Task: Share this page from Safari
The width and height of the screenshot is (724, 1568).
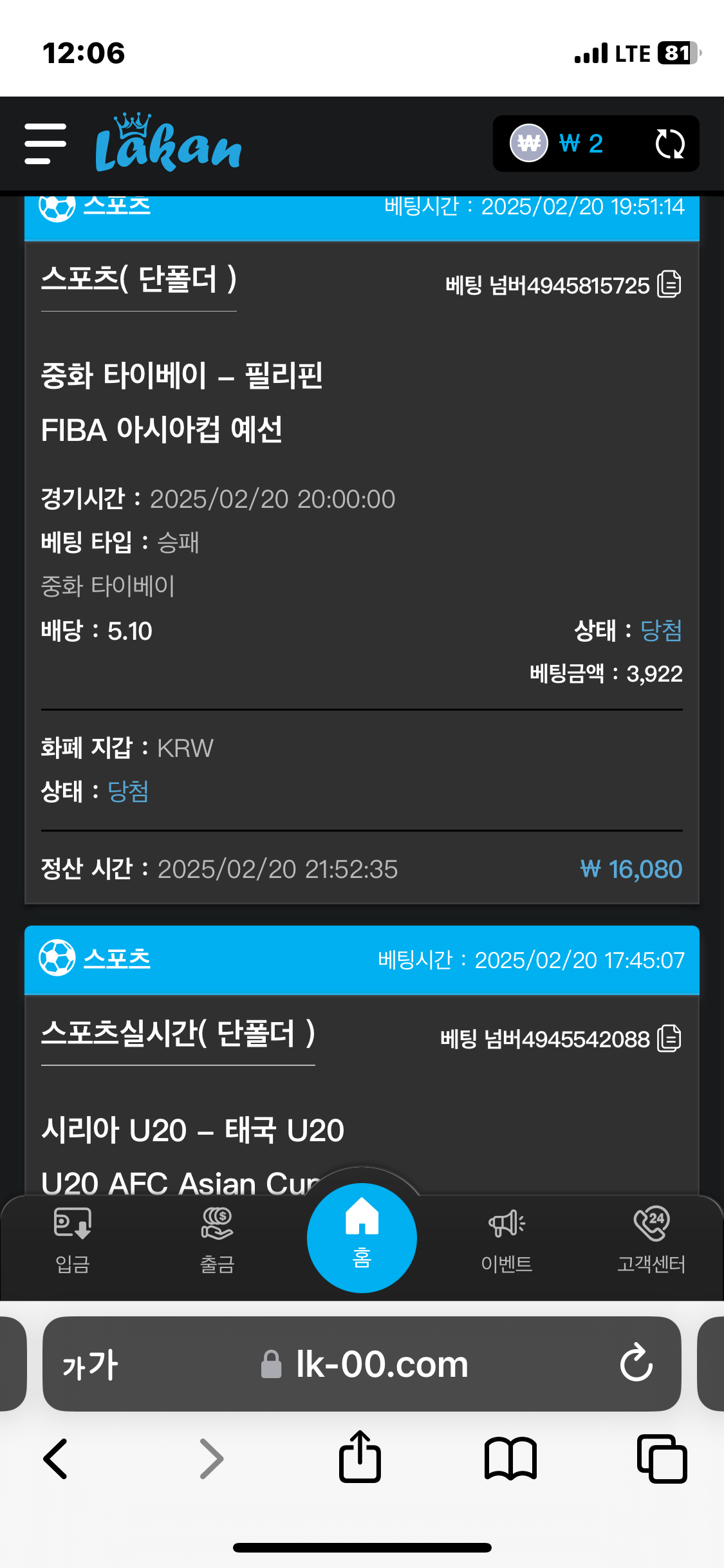Action: click(x=360, y=1457)
